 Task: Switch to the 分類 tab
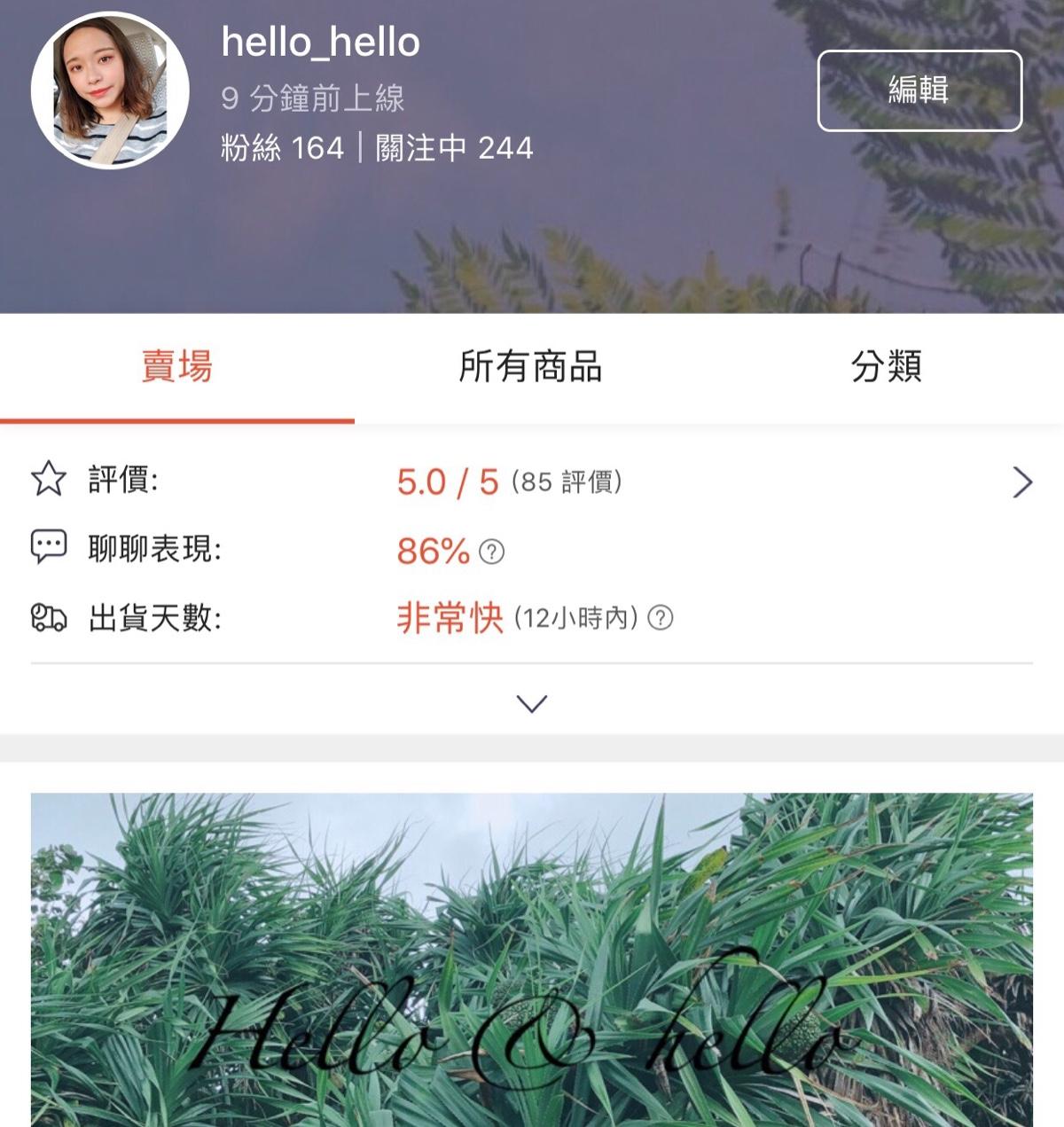[x=886, y=366]
